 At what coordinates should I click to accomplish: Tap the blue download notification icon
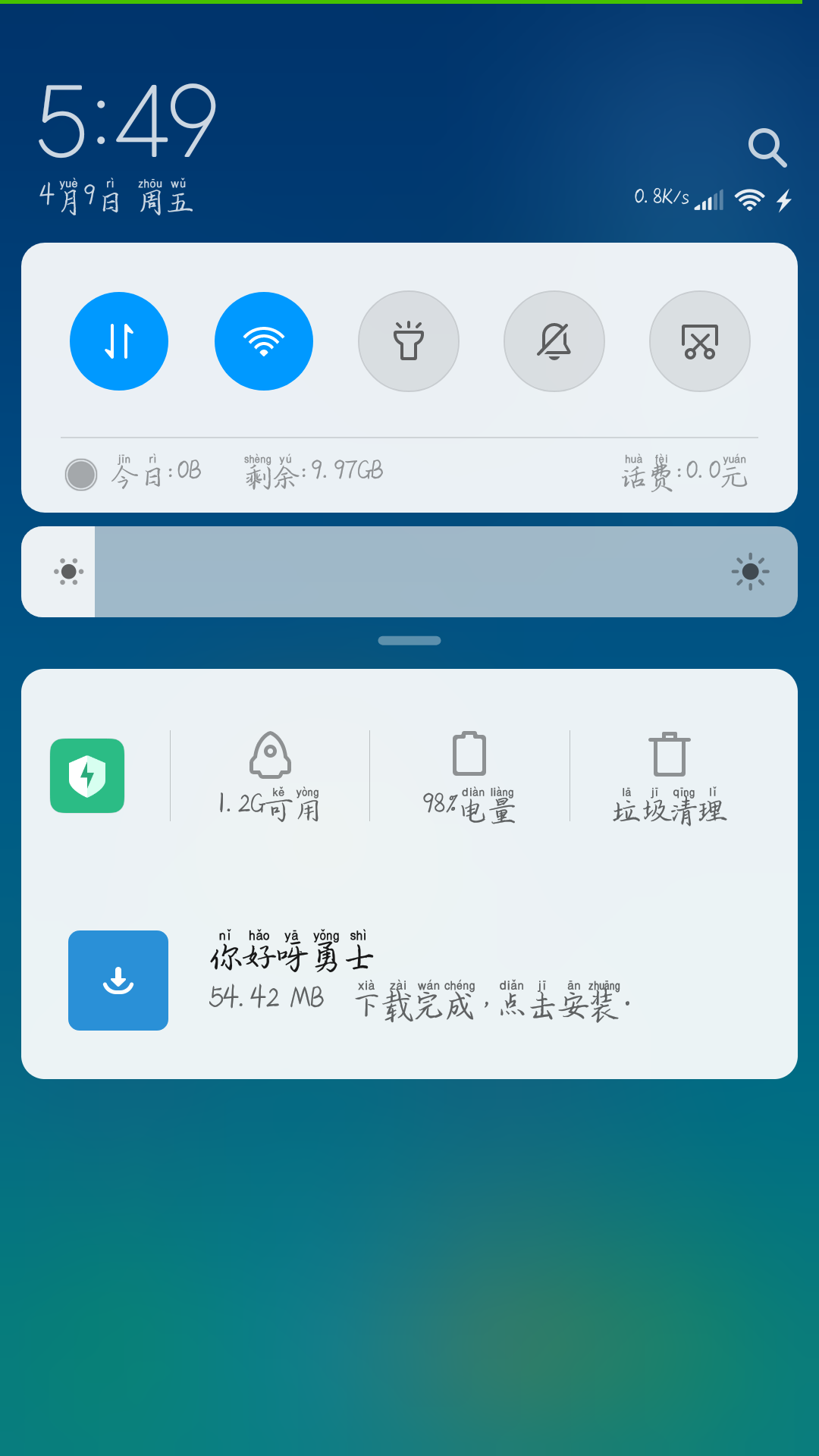pyautogui.click(x=118, y=981)
